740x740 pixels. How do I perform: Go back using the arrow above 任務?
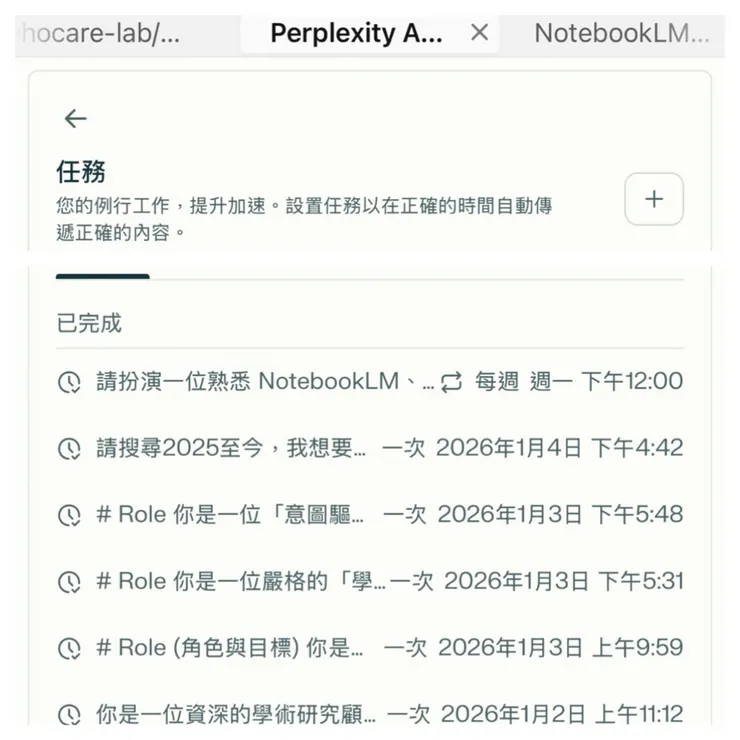[75, 119]
